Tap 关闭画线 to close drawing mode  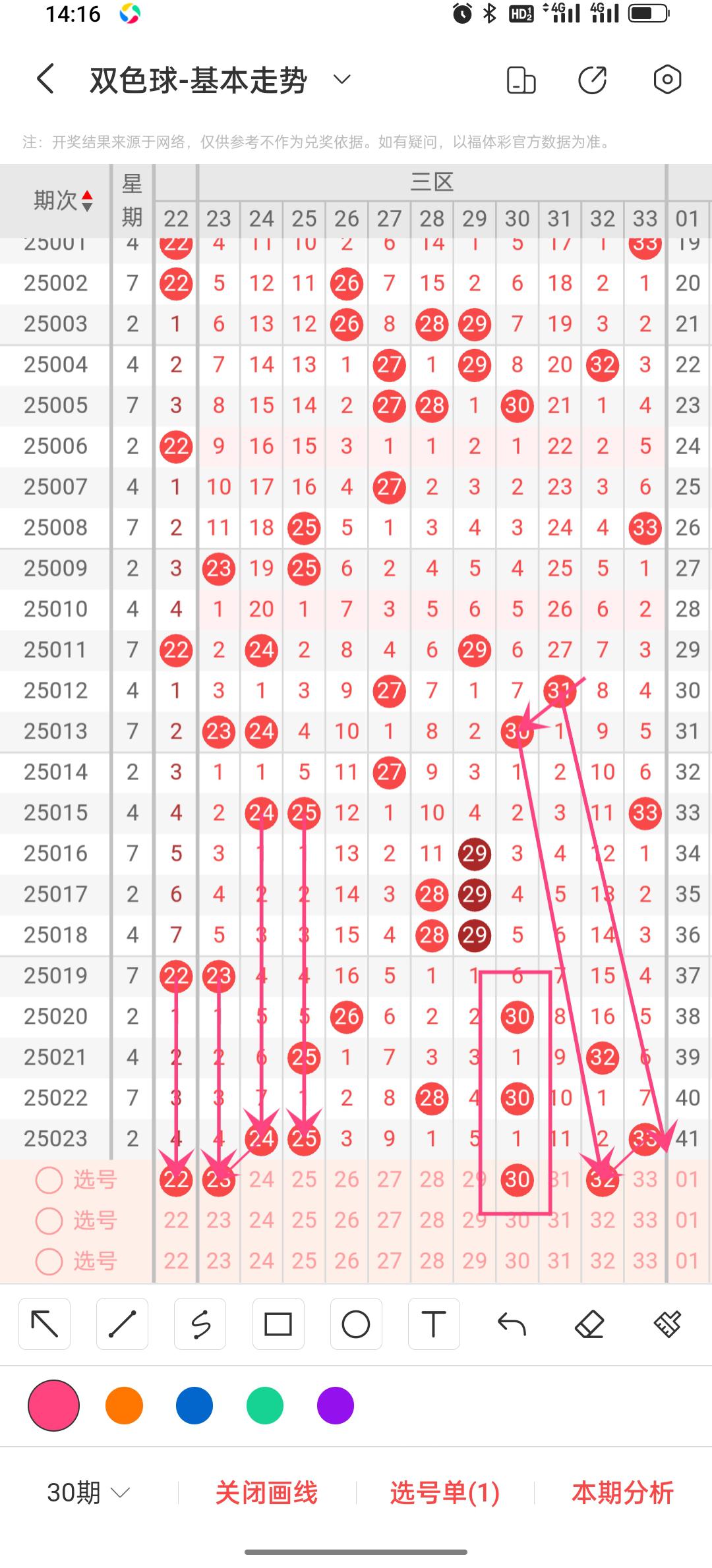pyautogui.click(x=266, y=1492)
